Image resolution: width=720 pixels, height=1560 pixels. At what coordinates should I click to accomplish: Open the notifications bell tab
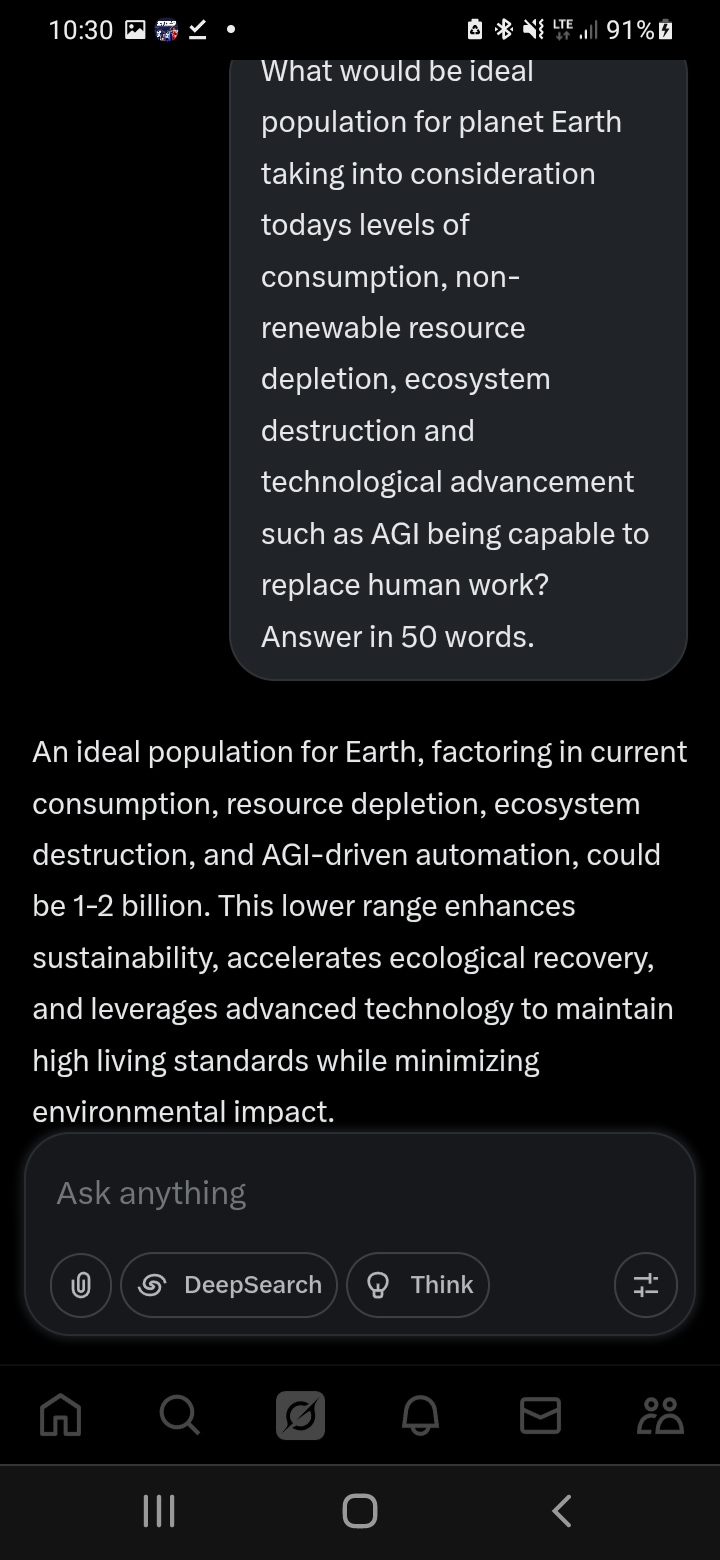pos(420,1415)
